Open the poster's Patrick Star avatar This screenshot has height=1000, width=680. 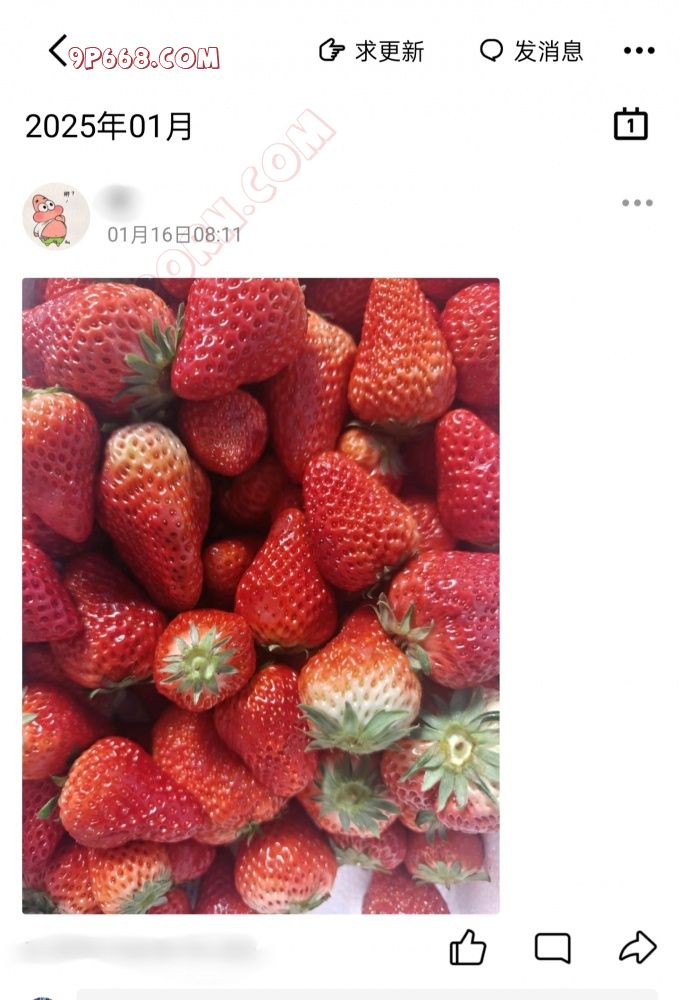(56, 216)
